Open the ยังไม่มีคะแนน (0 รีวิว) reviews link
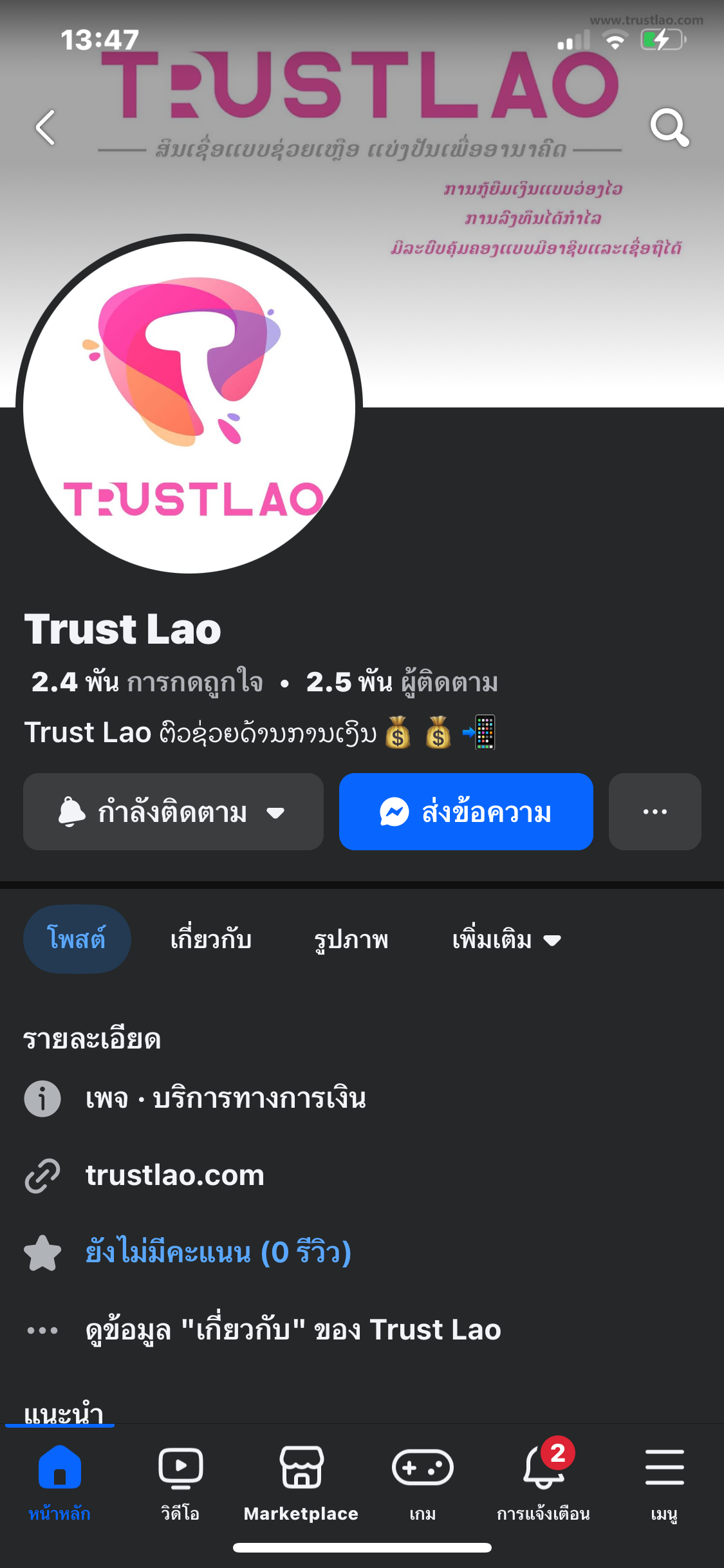 [x=218, y=1253]
